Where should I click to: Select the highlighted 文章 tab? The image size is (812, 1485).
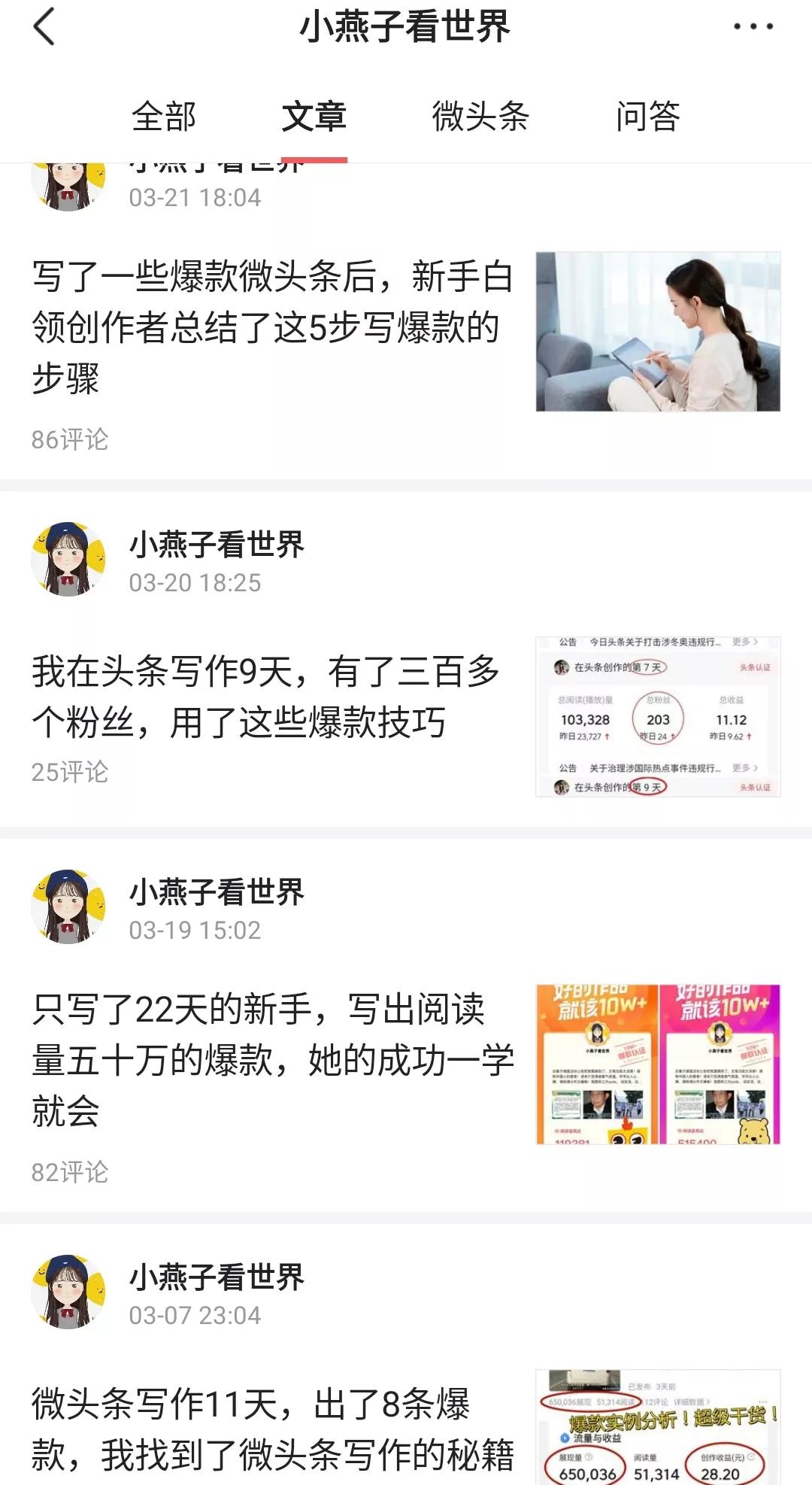tap(316, 117)
